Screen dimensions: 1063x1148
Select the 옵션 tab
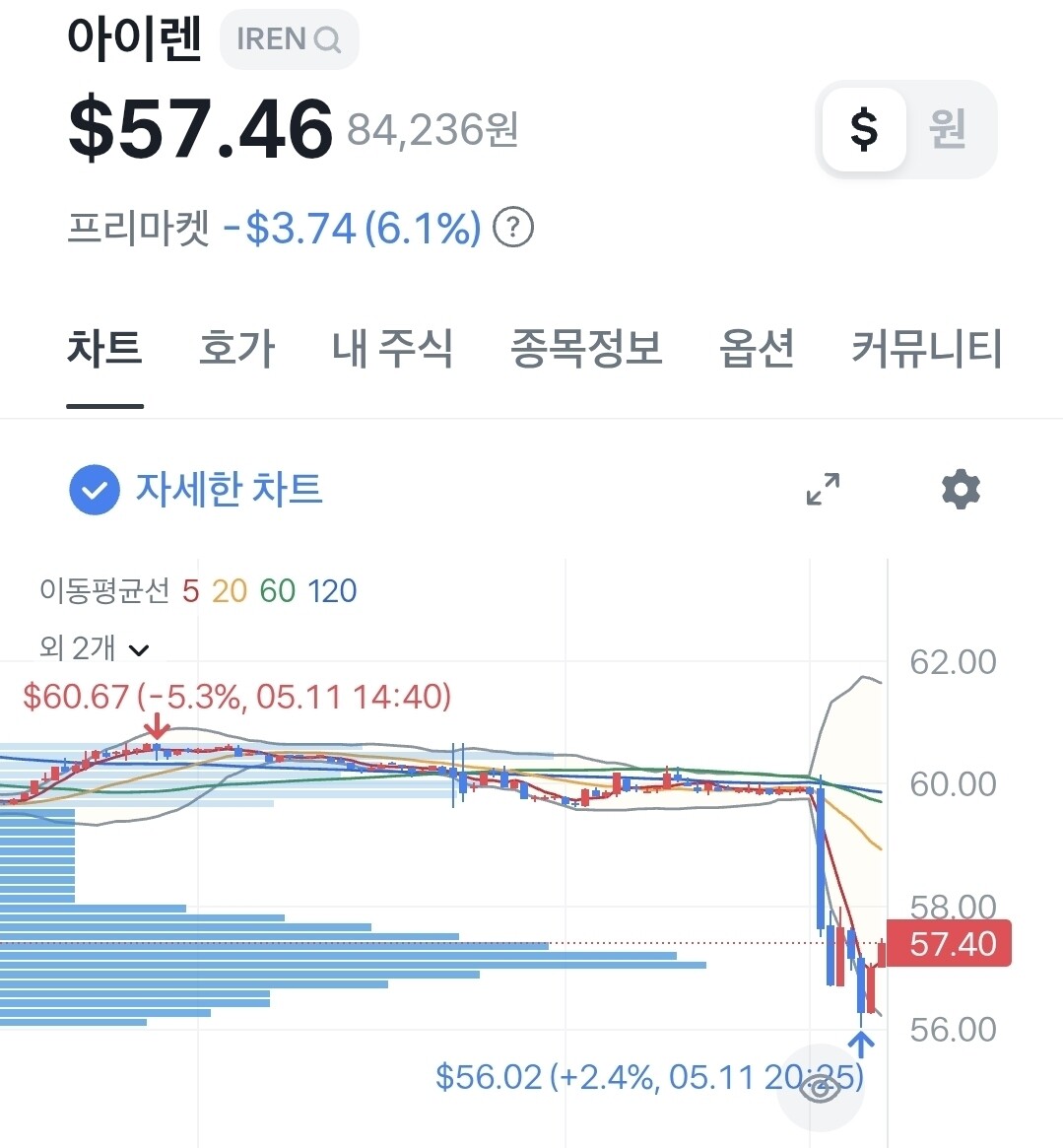(x=757, y=349)
